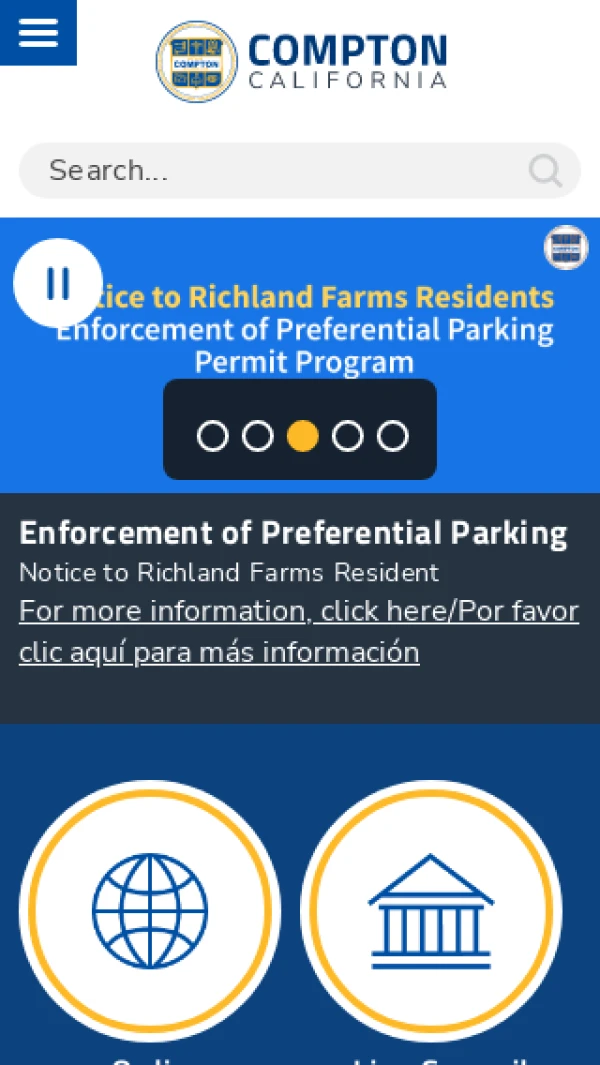
Task: Jump to fifth slide indicator
Action: (392, 436)
